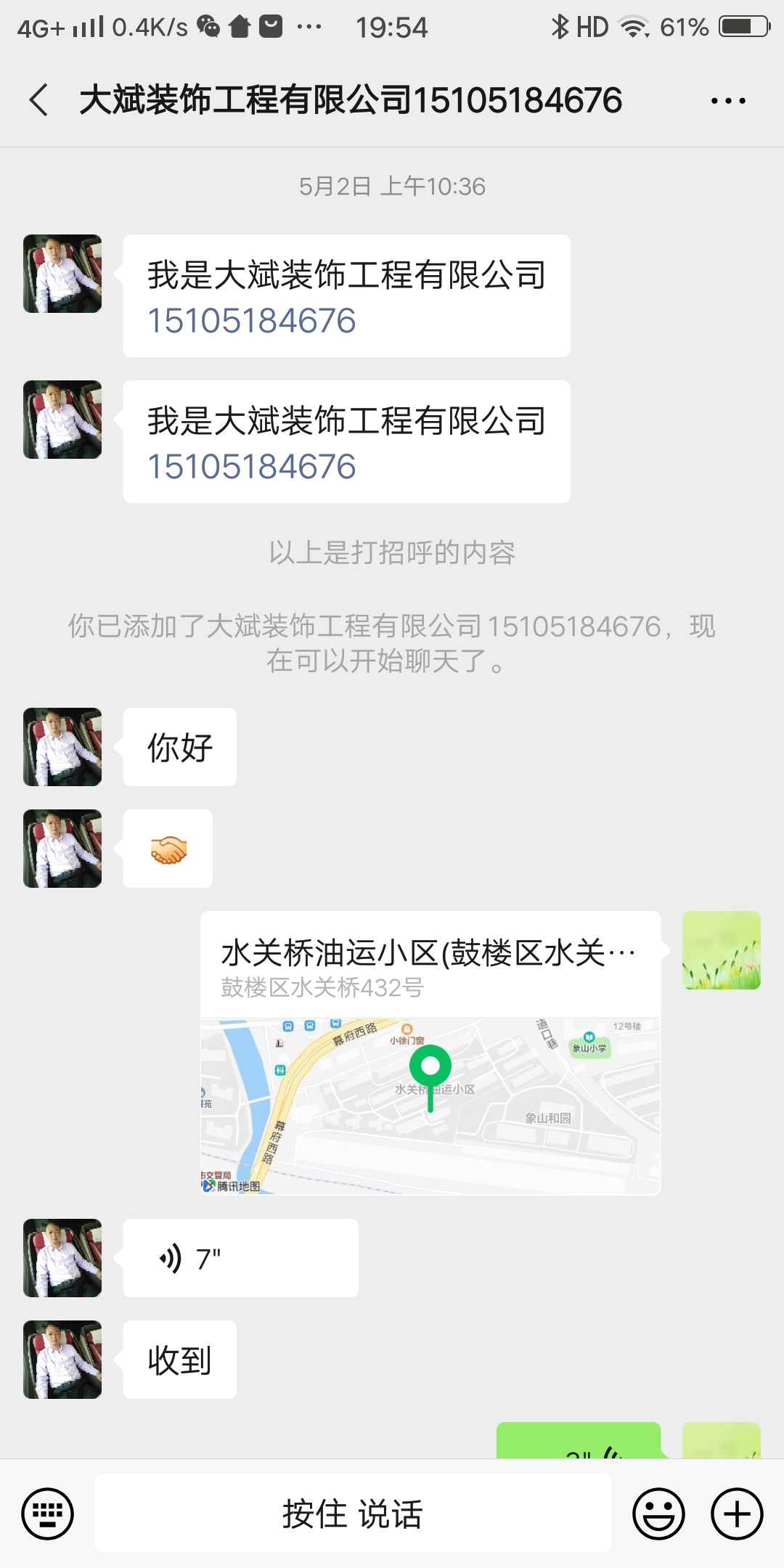Switch to keyboard text input
784x1568 pixels.
pos(48,1514)
